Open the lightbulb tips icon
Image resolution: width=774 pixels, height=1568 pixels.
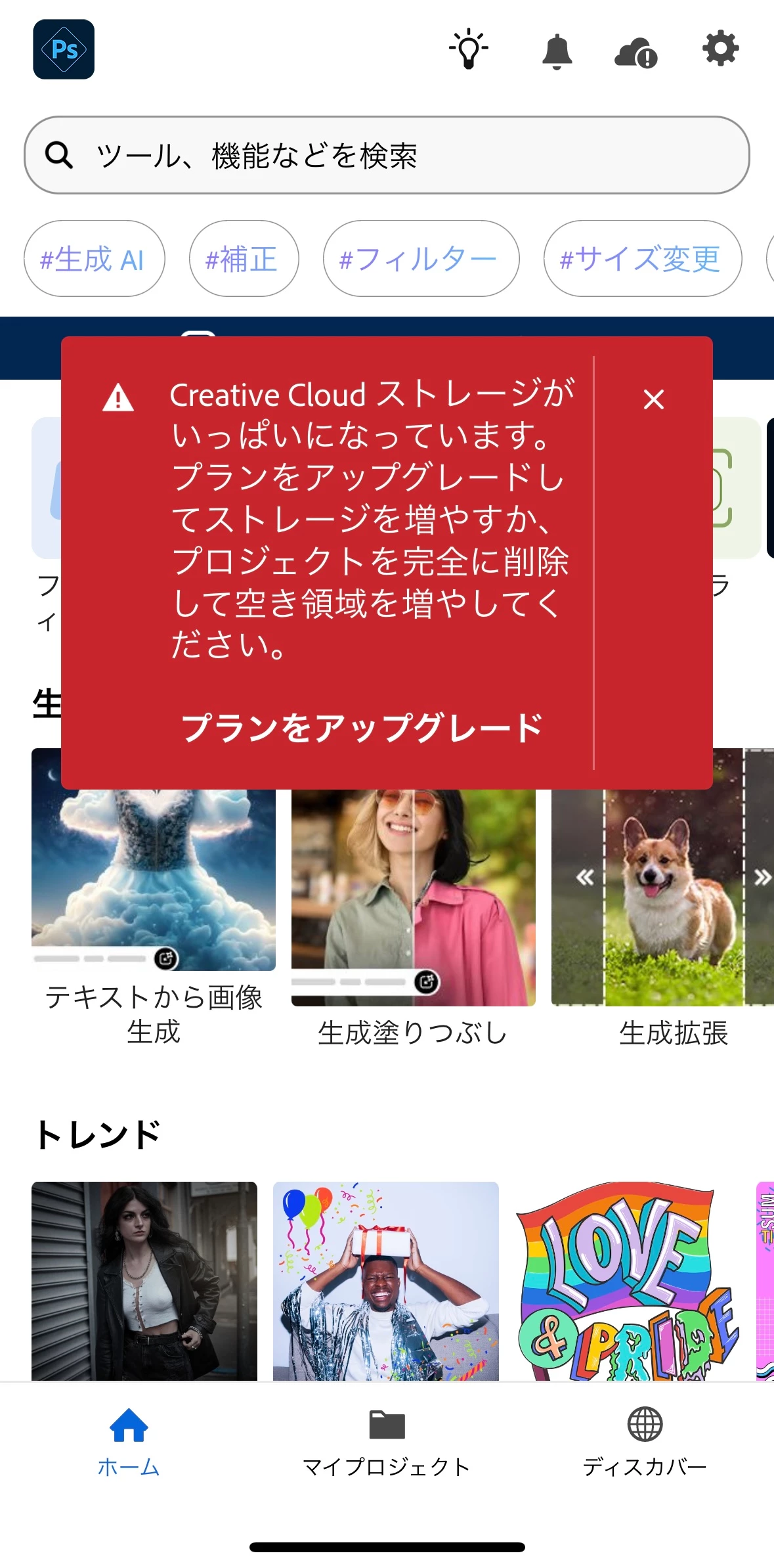(469, 49)
